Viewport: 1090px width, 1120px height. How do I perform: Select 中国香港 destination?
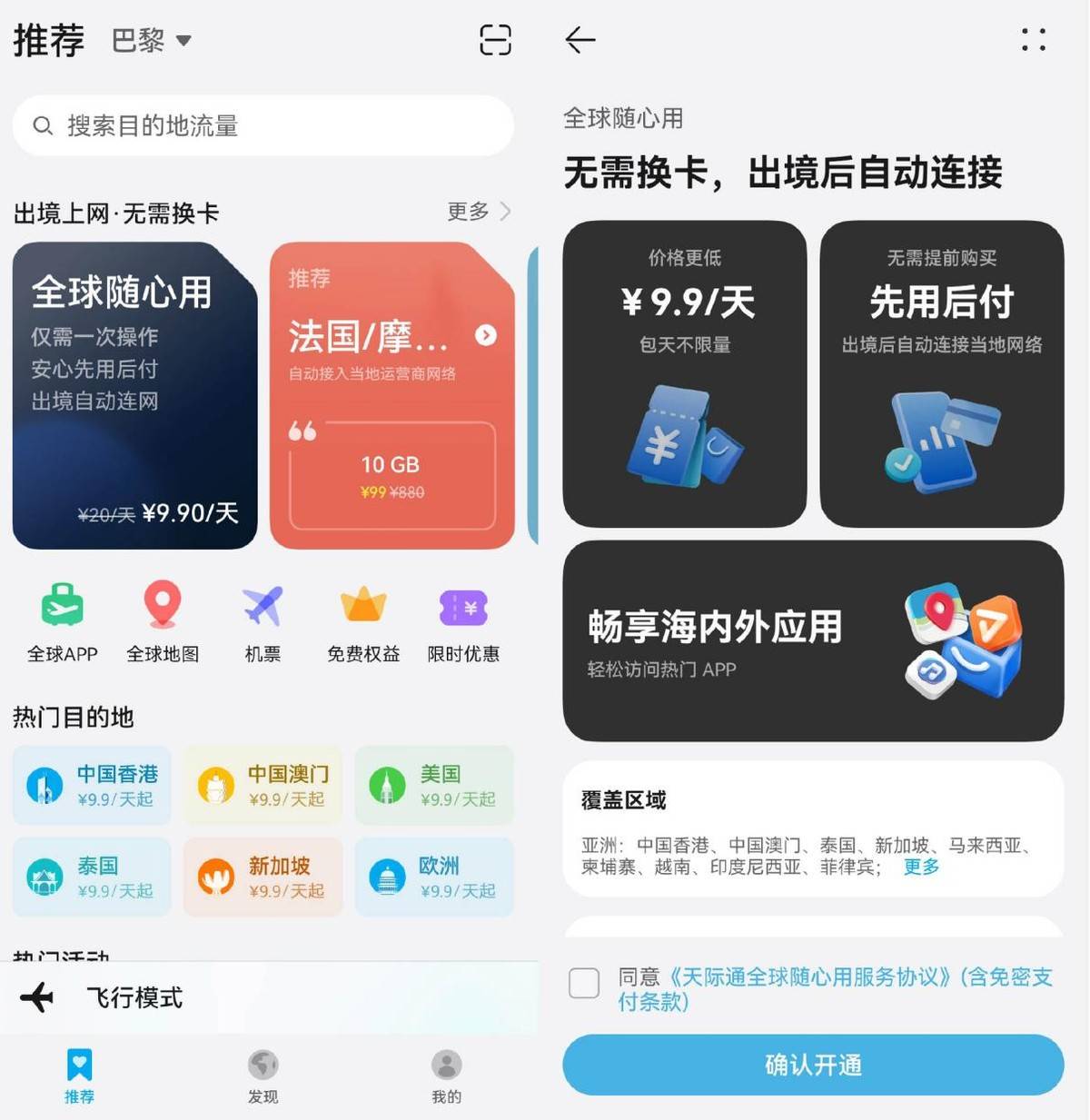coord(92,786)
